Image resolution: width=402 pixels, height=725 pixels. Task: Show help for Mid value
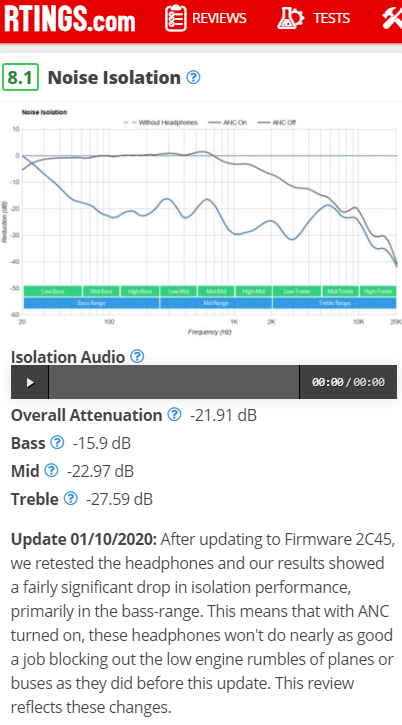point(51,471)
